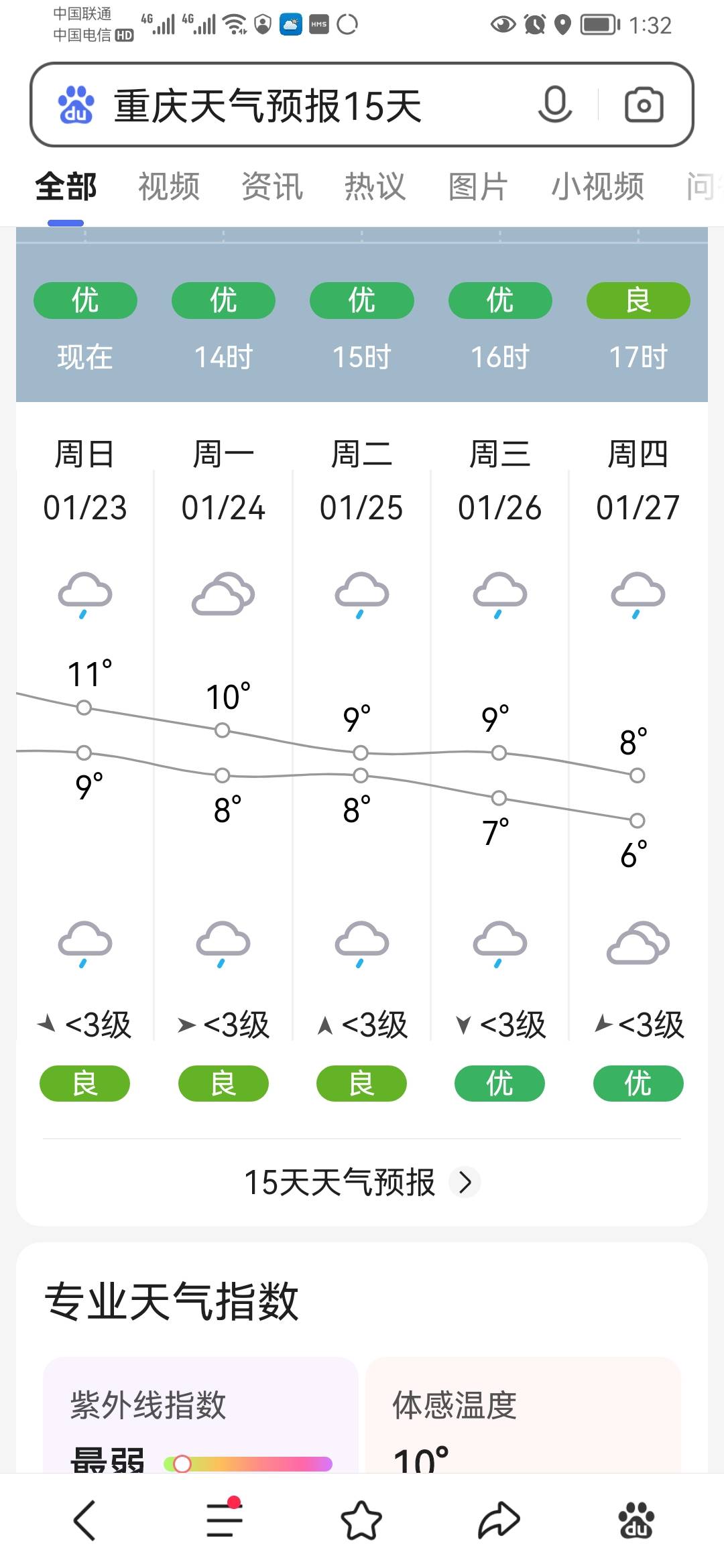The height and width of the screenshot is (1568, 724).
Task: Bookmark this page with the star icon
Action: 361,1520
